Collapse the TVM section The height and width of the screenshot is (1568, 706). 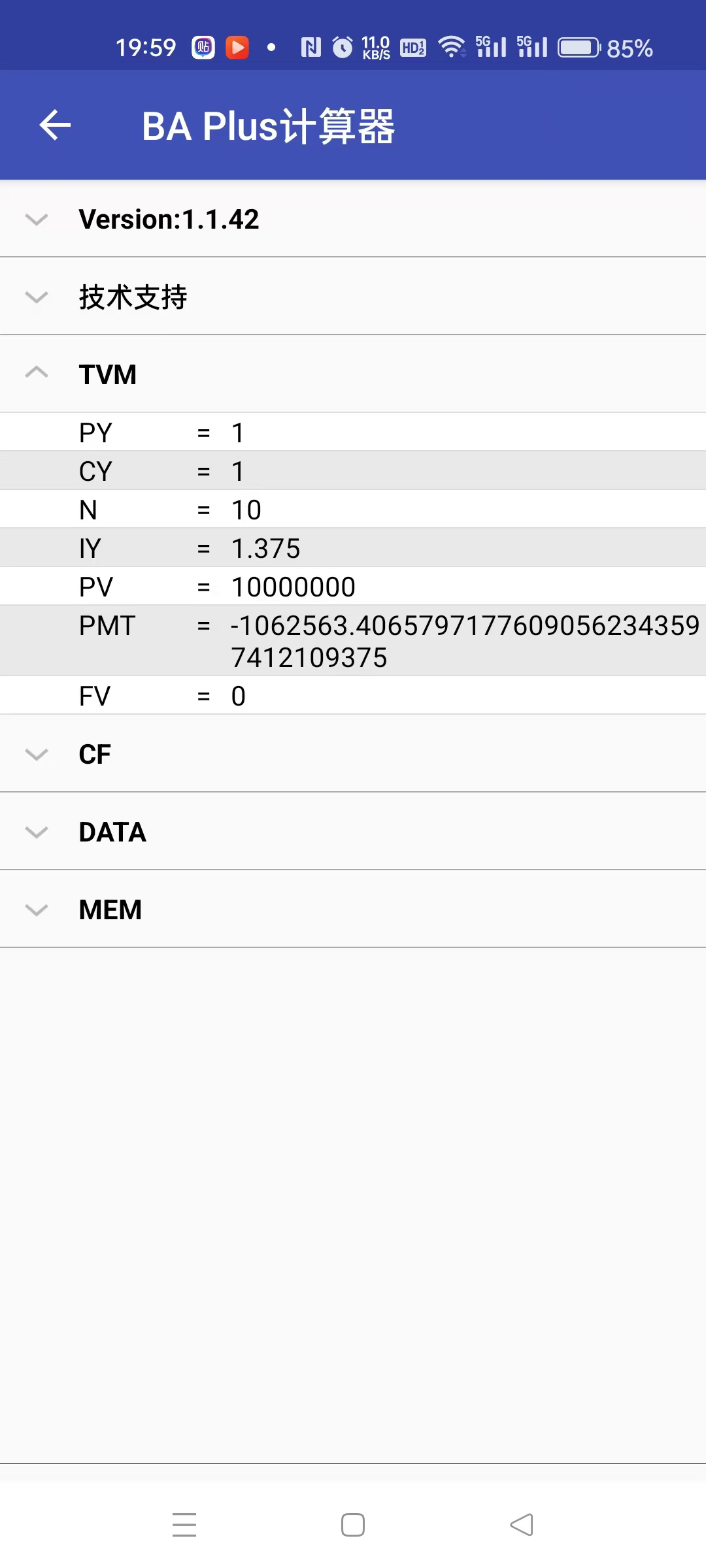[x=353, y=374]
